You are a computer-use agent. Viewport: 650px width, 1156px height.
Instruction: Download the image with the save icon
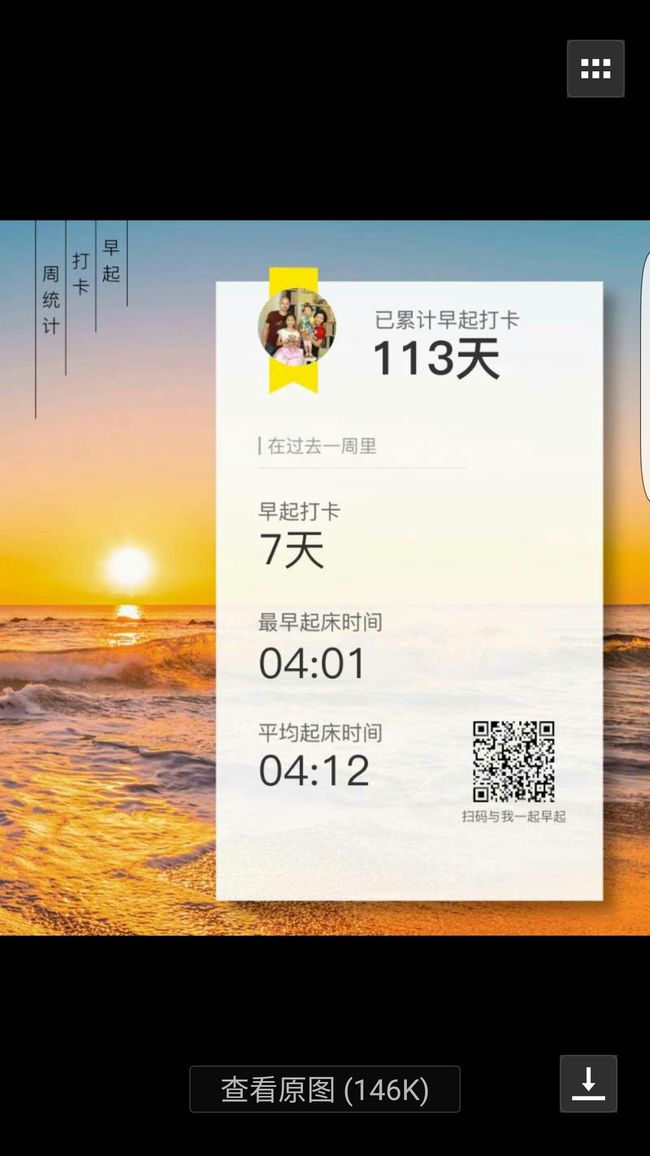(x=588, y=1084)
